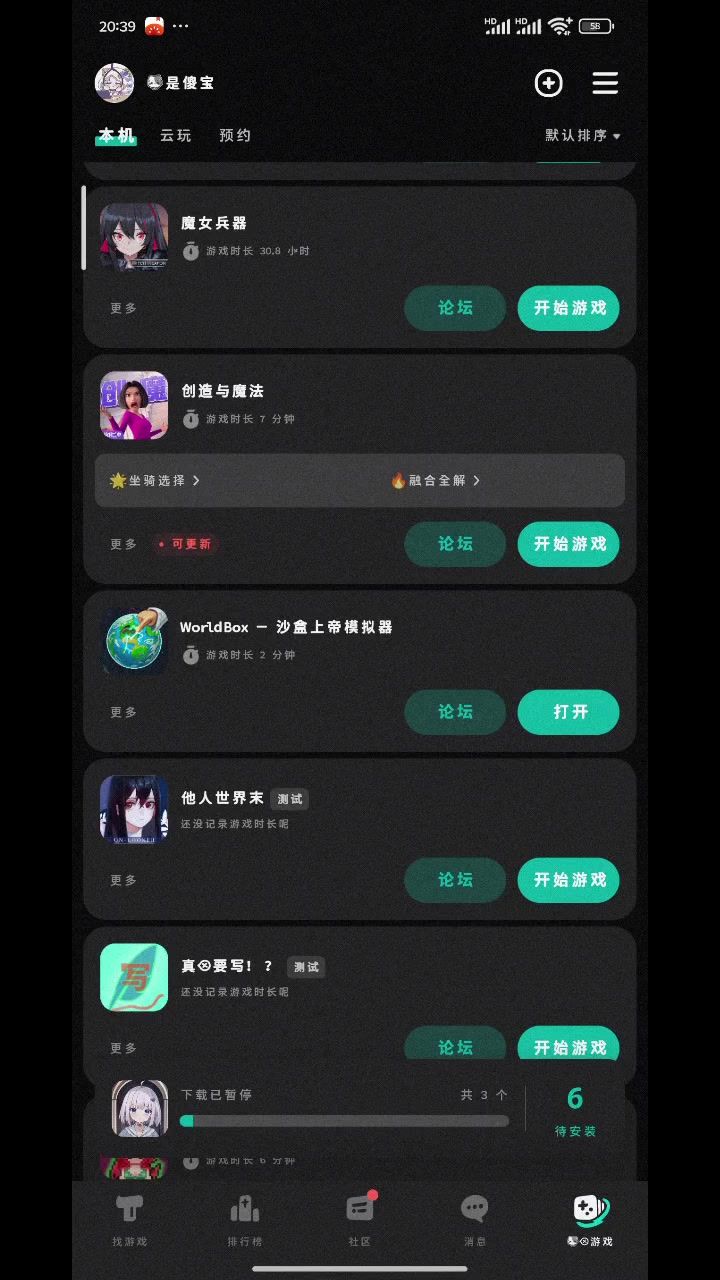Open the 默认排序 sort dropdown
Image resolution: width=720 pixels, height=1280 pixels.
coord(583,135)
